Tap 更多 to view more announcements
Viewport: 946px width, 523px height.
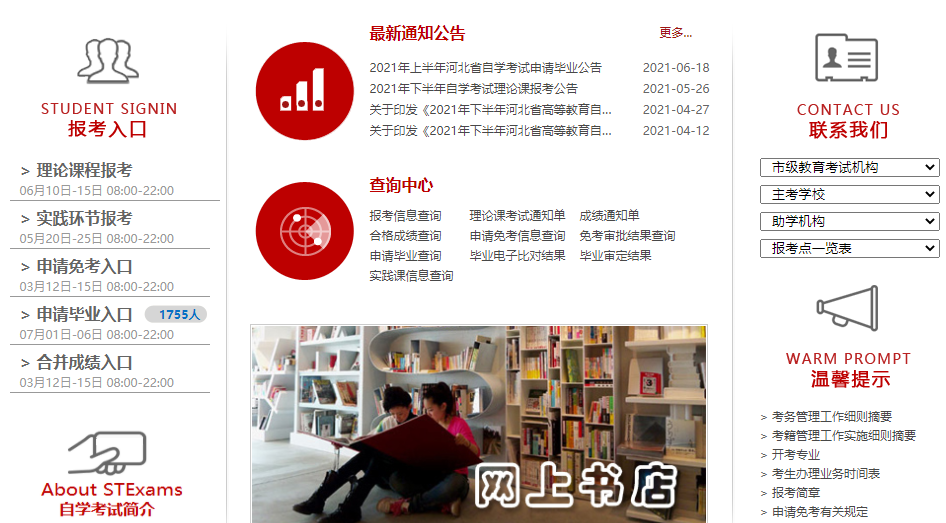(x=675, y=33)
